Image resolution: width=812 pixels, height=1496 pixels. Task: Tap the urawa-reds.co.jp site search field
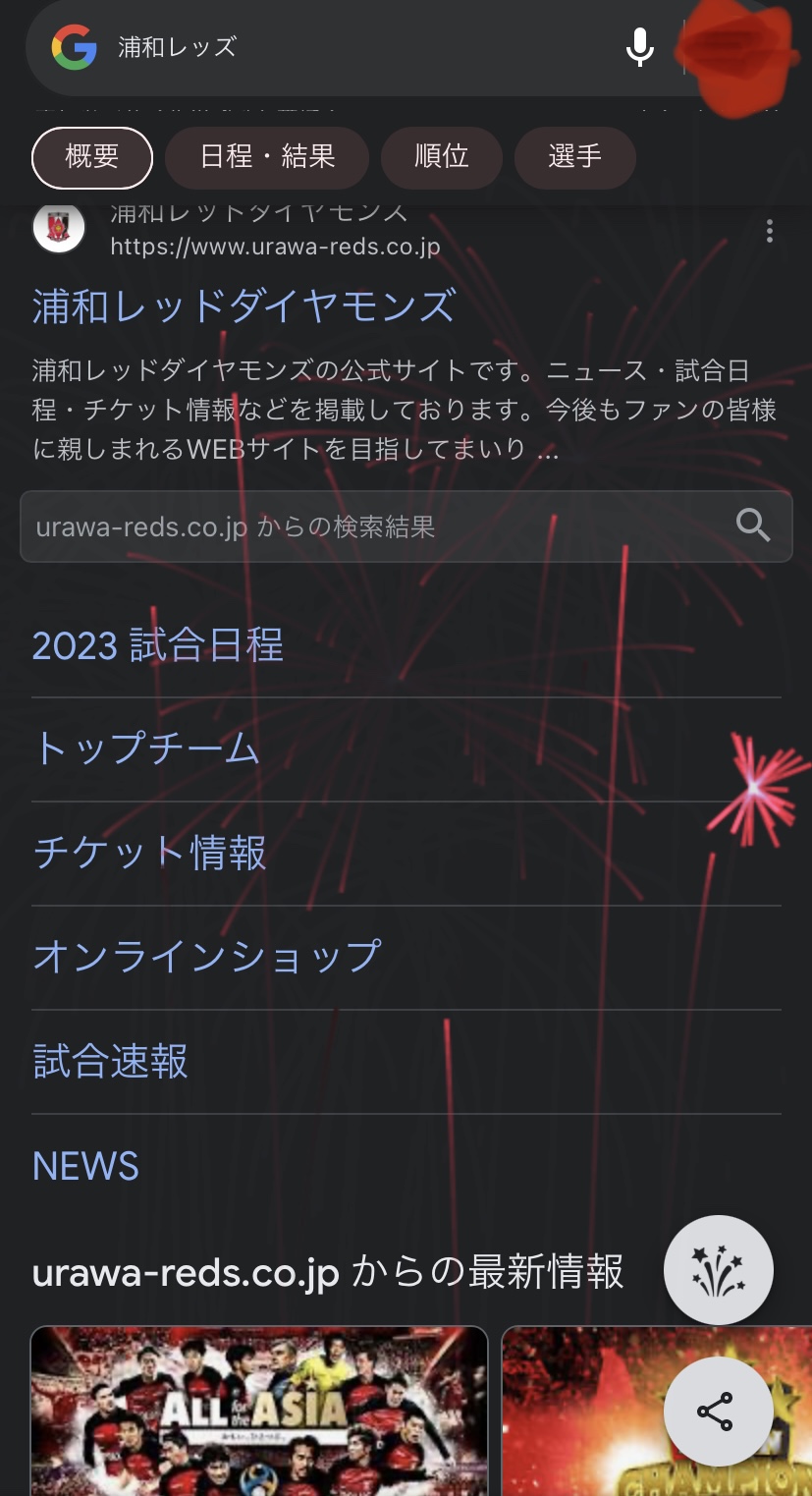[373, 527]
